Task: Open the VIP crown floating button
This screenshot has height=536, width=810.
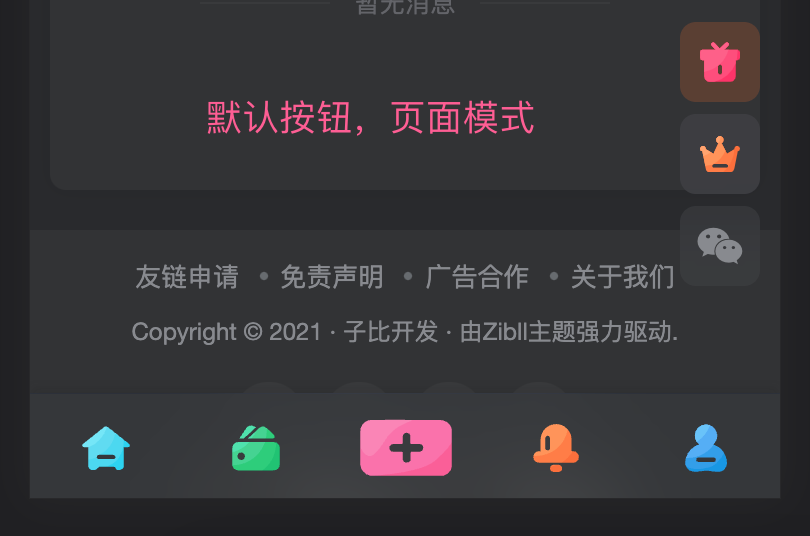Action: tap(719, 154)
